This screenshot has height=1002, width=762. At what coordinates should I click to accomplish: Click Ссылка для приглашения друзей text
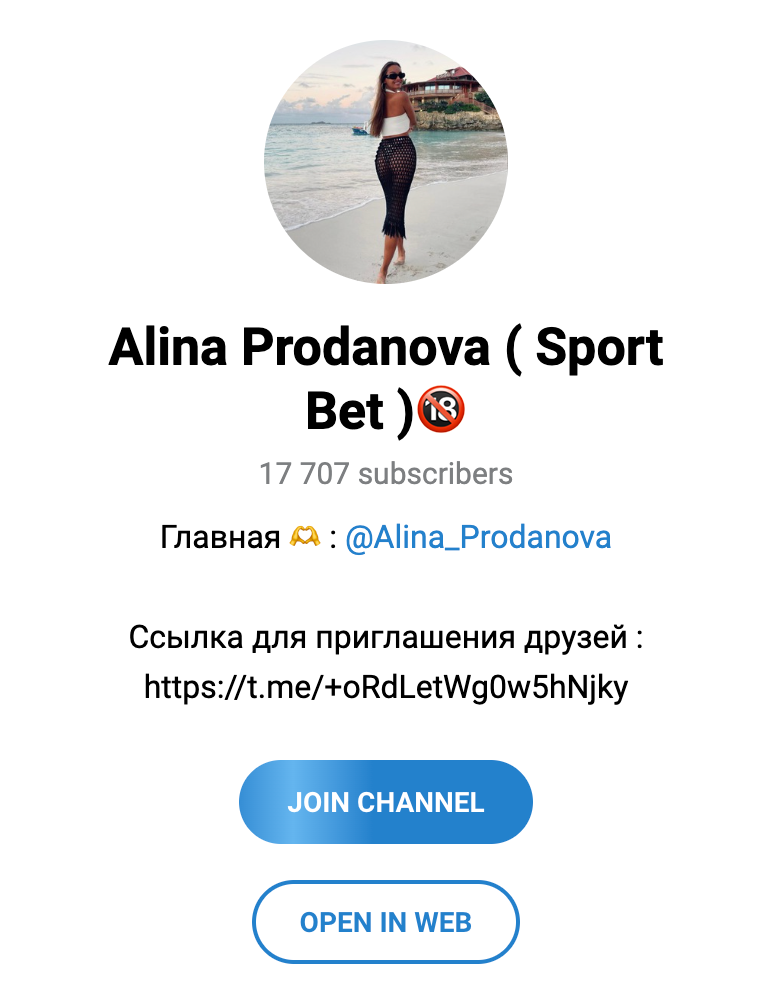tap(385, 634)
